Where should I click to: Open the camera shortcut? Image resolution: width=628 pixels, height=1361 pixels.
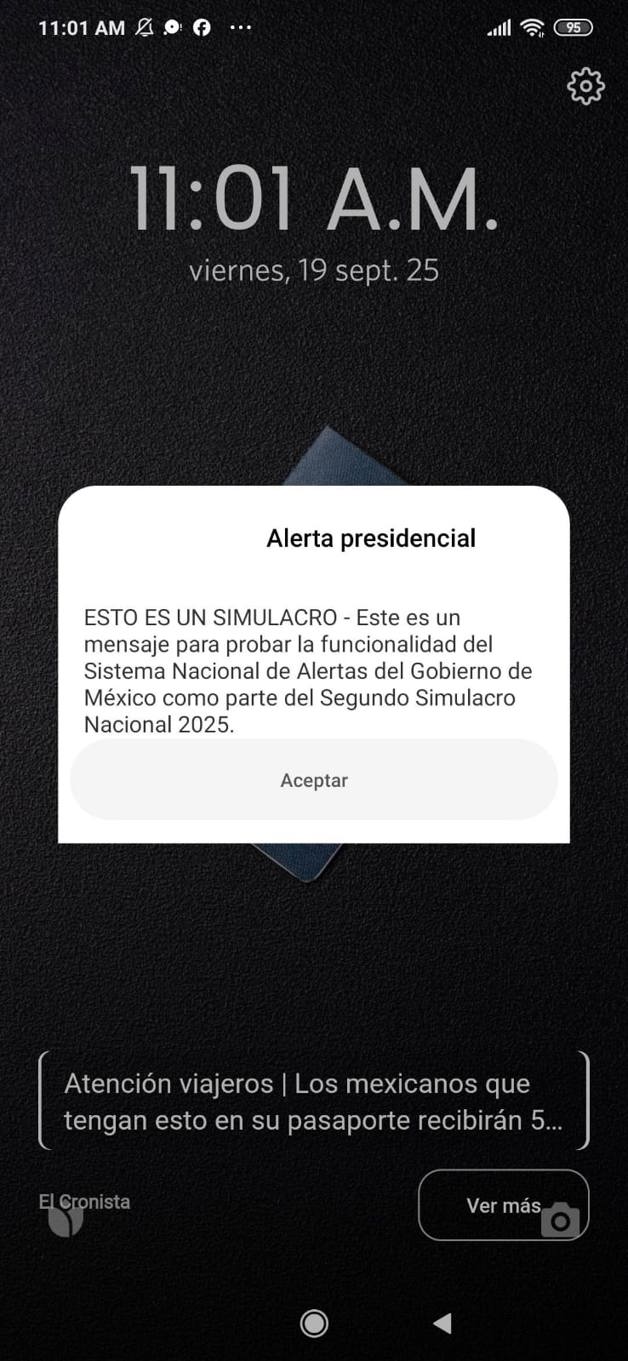(x=561, y=1220)
